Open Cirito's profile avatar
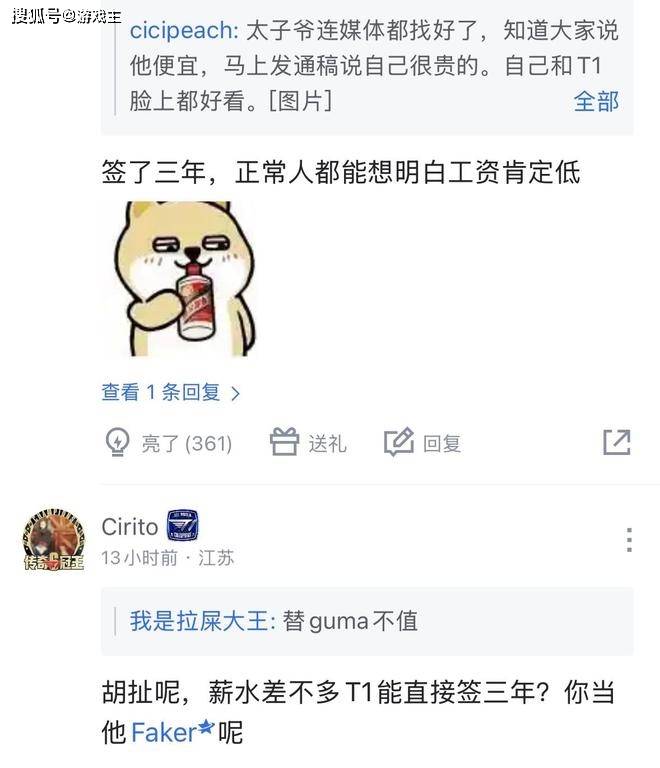This screenshot has width=660, height=768. tap(52, 540)
